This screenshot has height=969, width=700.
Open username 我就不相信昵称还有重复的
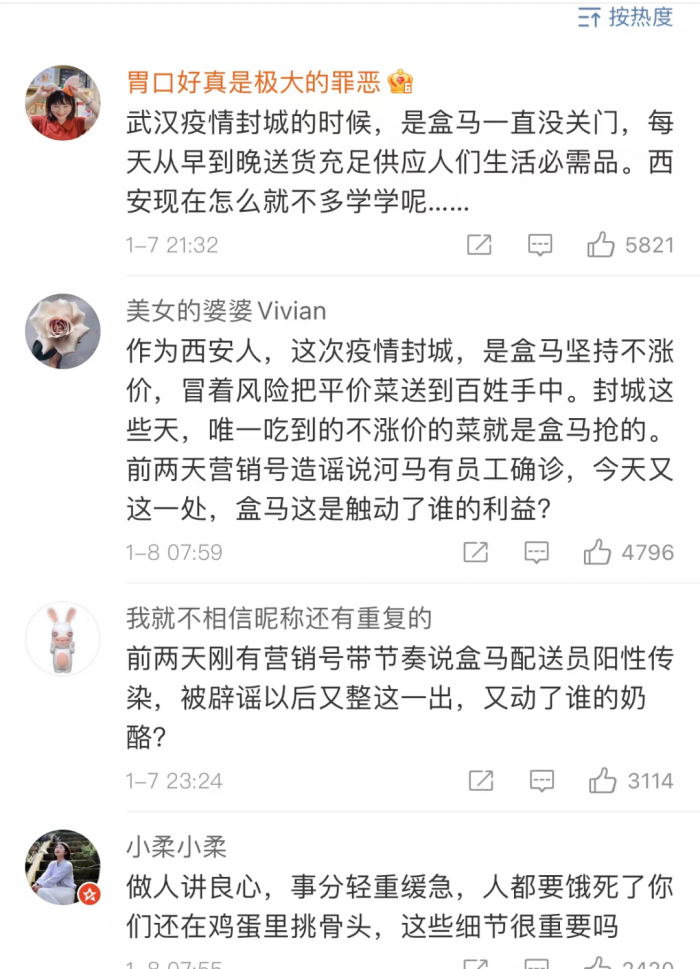coord(279,619)
